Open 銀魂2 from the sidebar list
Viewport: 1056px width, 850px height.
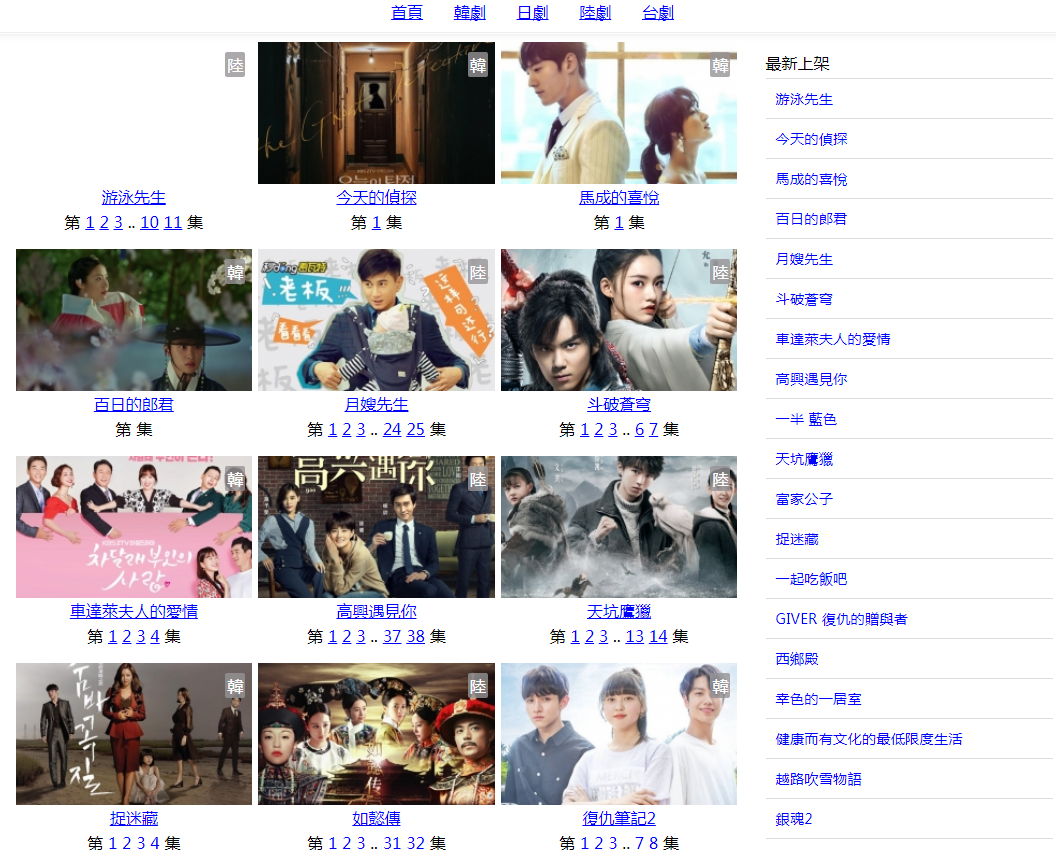point(794,819)
